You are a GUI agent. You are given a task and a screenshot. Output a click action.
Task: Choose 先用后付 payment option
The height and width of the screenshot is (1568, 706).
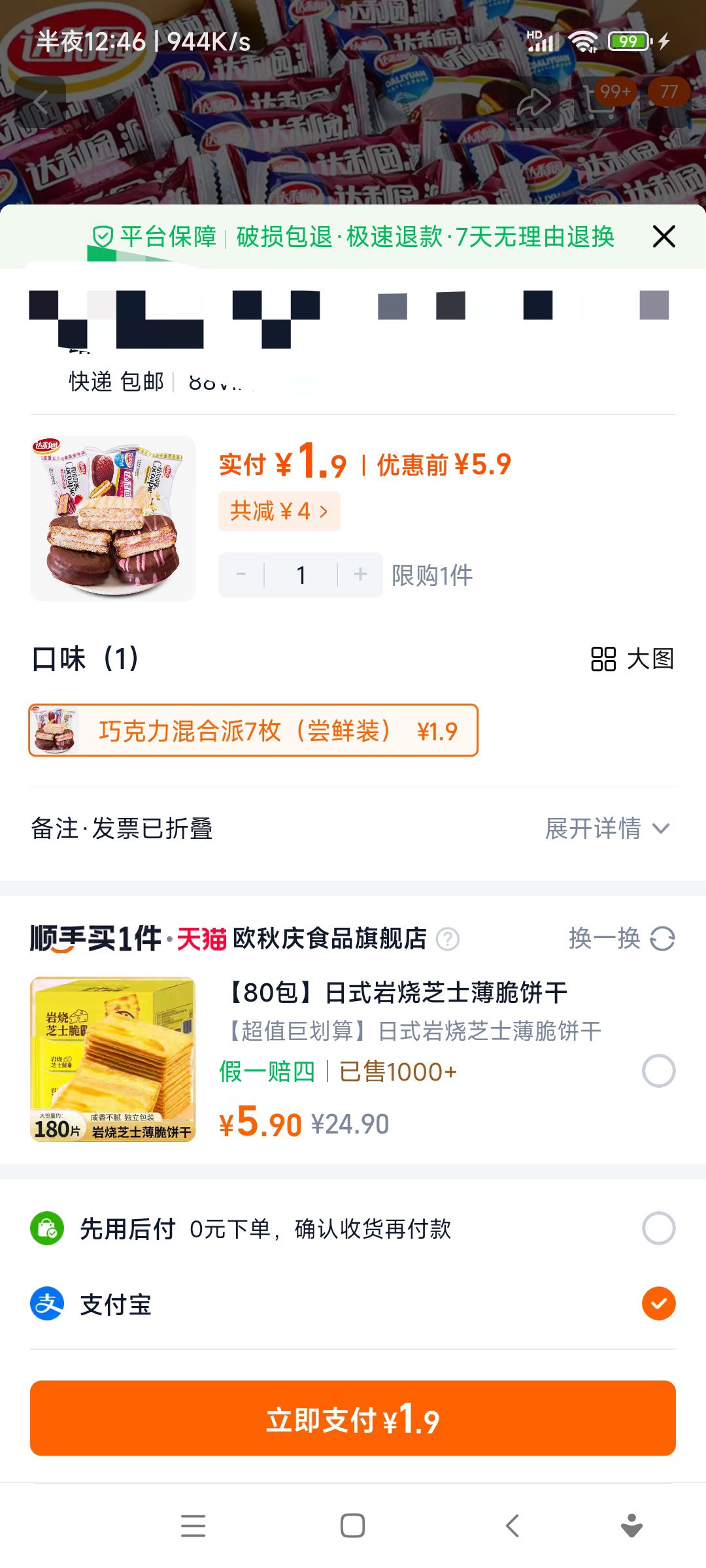coord(658,1228)
